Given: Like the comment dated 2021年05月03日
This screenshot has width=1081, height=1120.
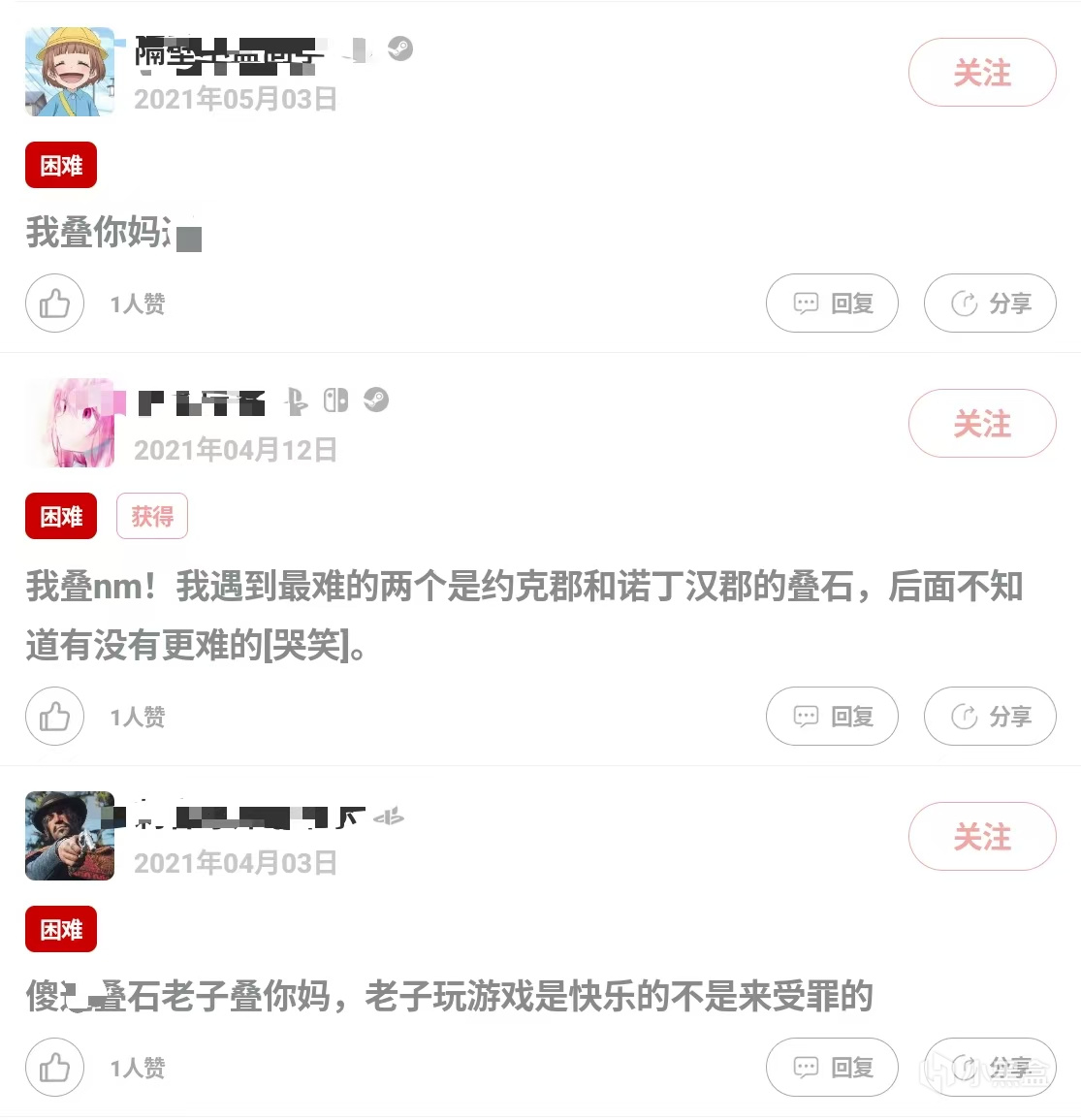Looking at the screenshot, I should [54, 304].
